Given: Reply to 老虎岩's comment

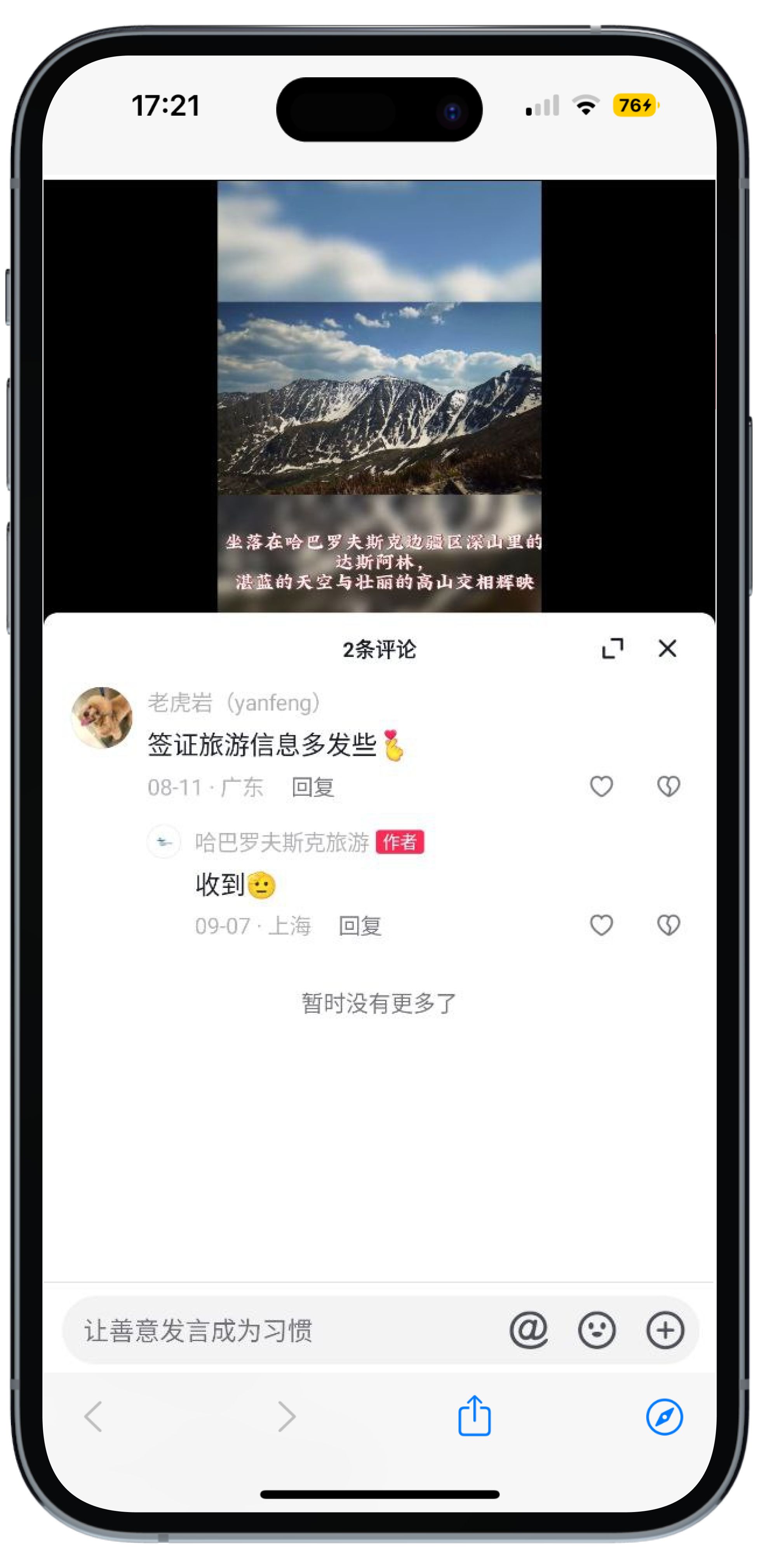Looking at the screenshot, I should [313, 788].
